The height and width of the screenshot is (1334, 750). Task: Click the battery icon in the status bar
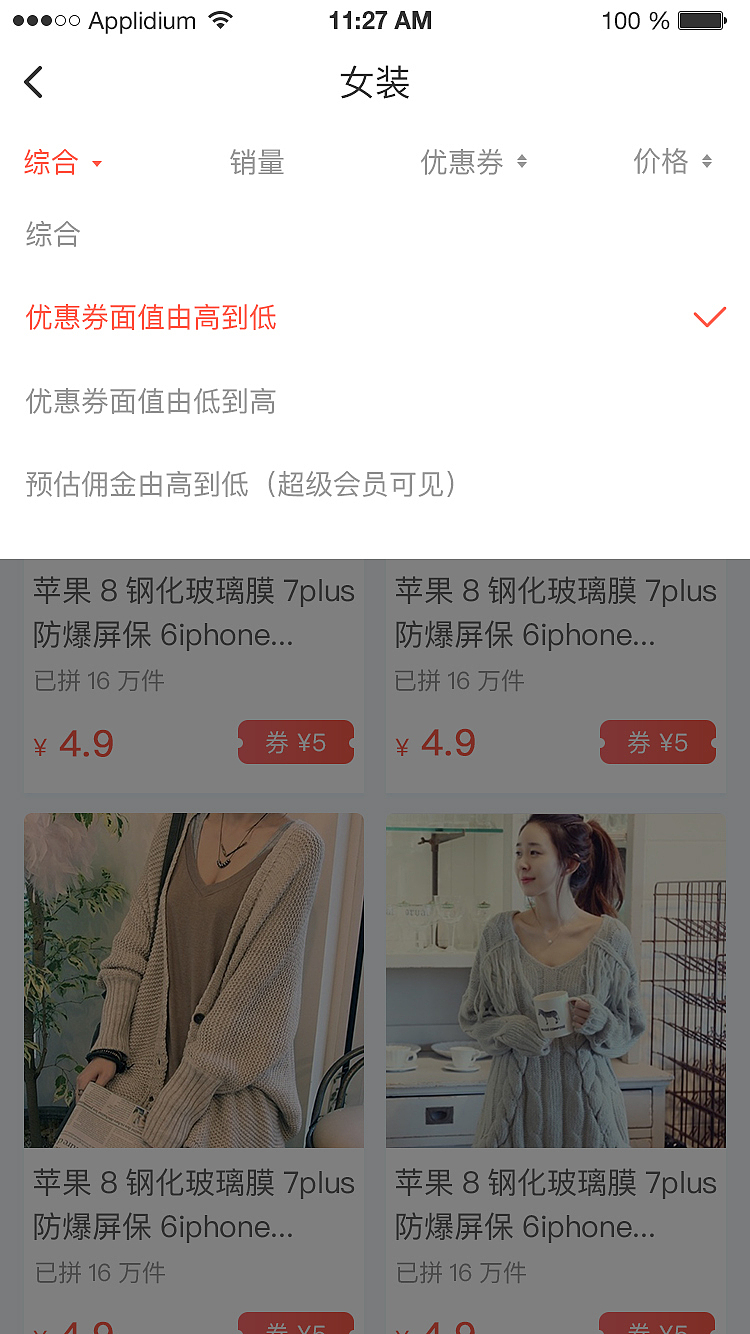point(702,19)
